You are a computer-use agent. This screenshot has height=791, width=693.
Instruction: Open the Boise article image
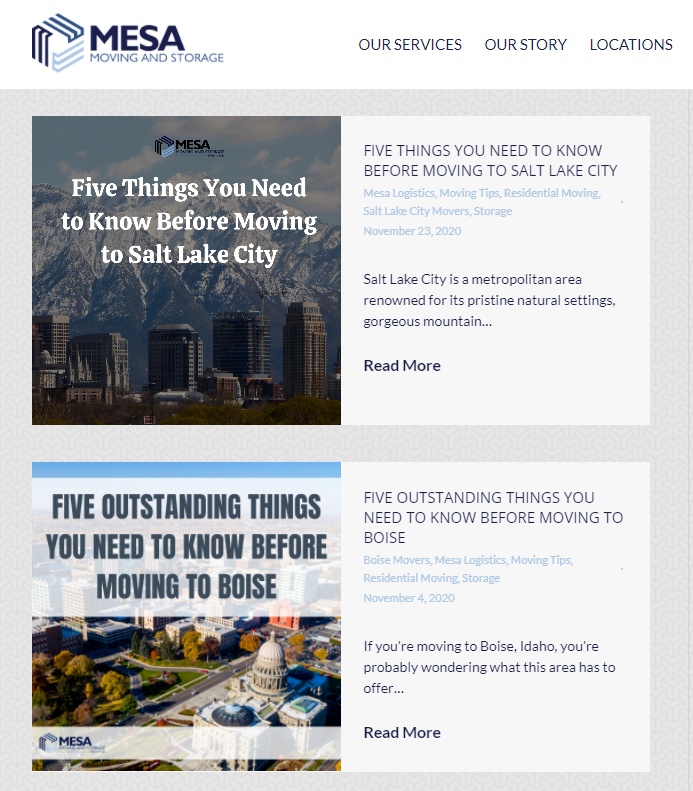click(186, 616)
